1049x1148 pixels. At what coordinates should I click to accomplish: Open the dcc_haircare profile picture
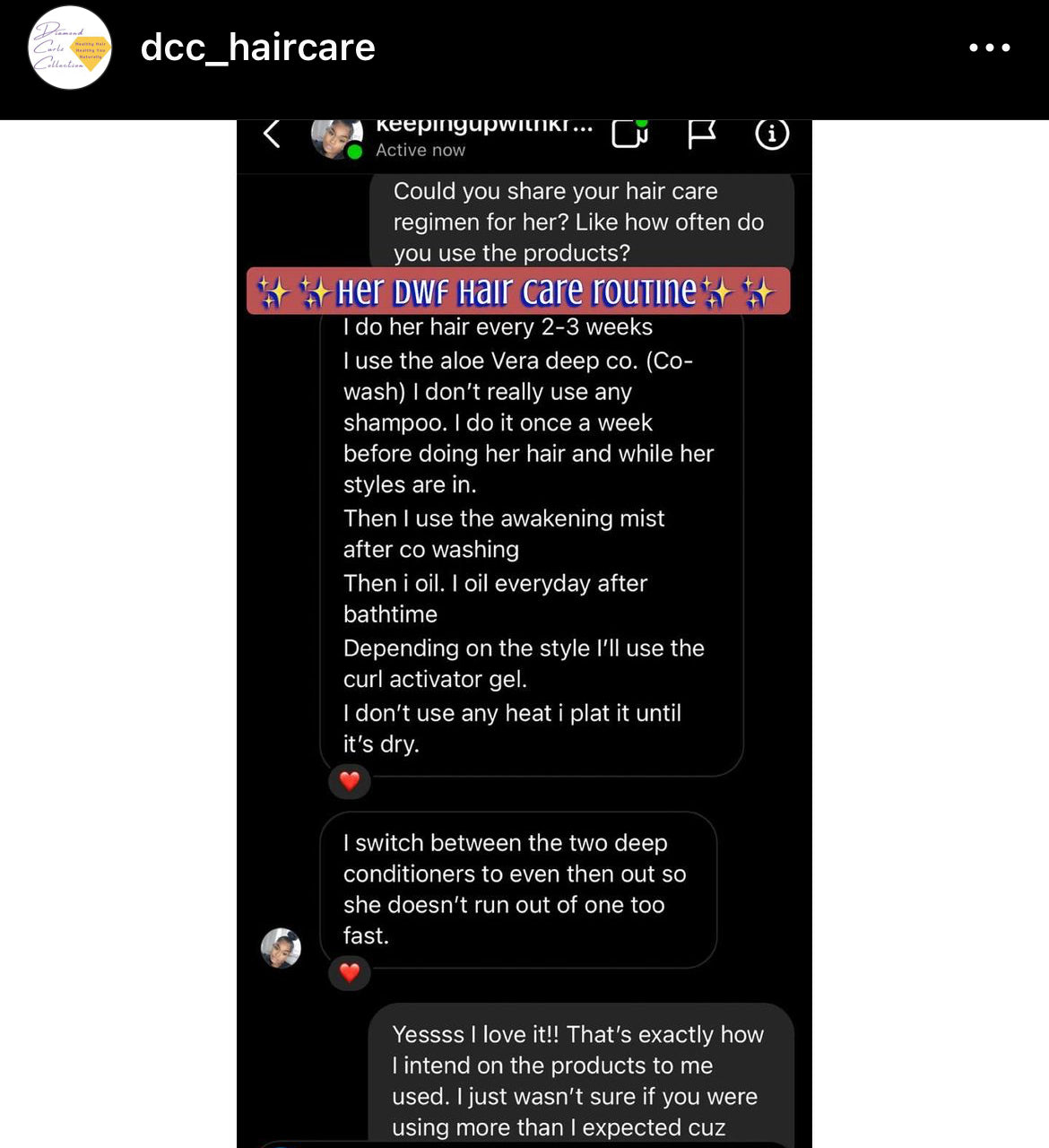(70, 48)
